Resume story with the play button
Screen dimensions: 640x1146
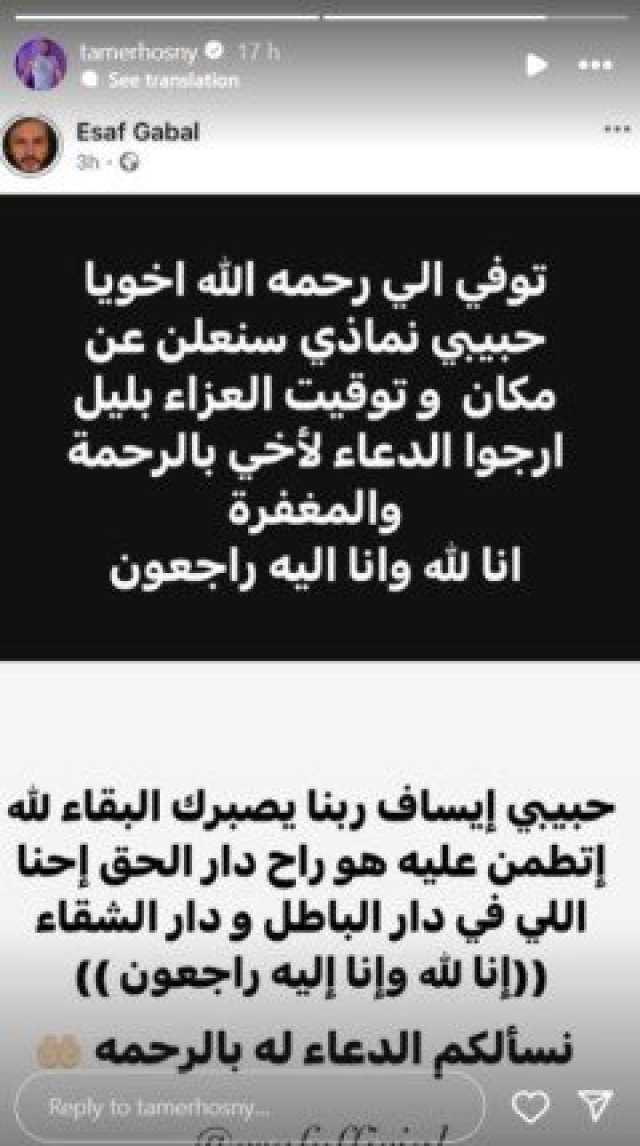point(536,65)
